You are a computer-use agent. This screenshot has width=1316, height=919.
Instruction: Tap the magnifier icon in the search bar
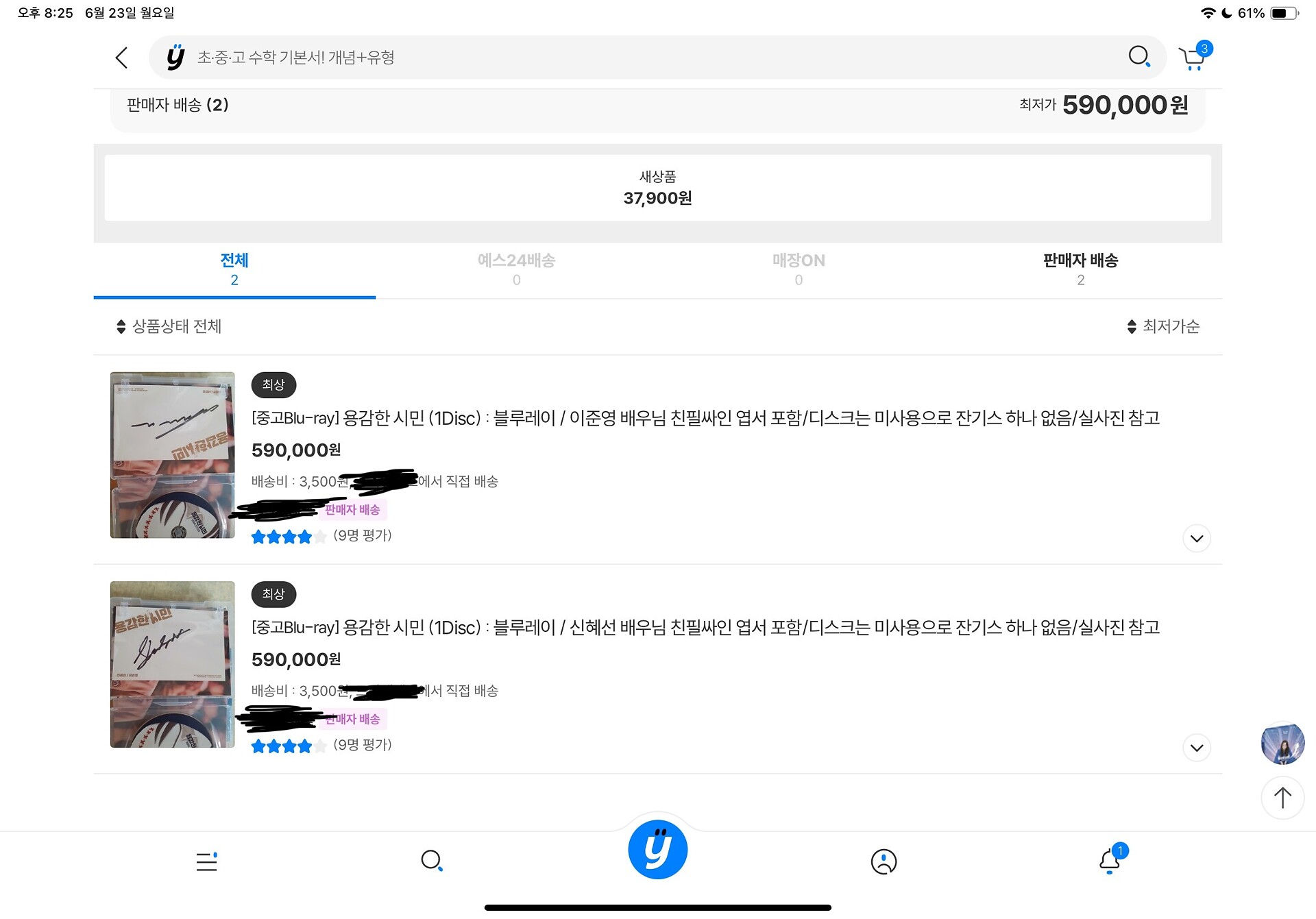pos(1138,57)
